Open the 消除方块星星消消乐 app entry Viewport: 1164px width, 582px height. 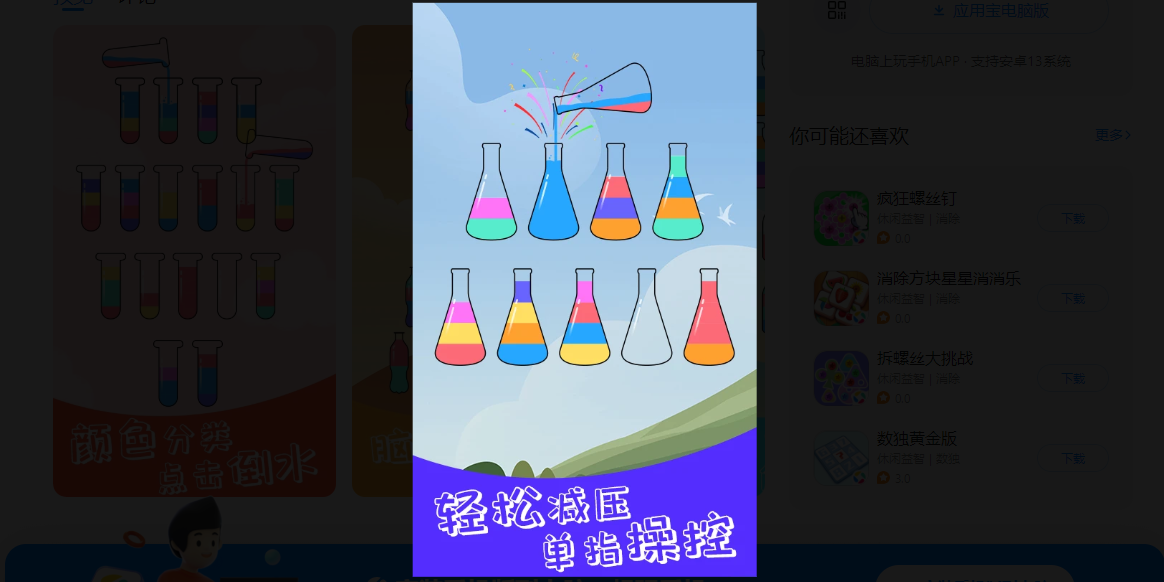tap(948, 279)
